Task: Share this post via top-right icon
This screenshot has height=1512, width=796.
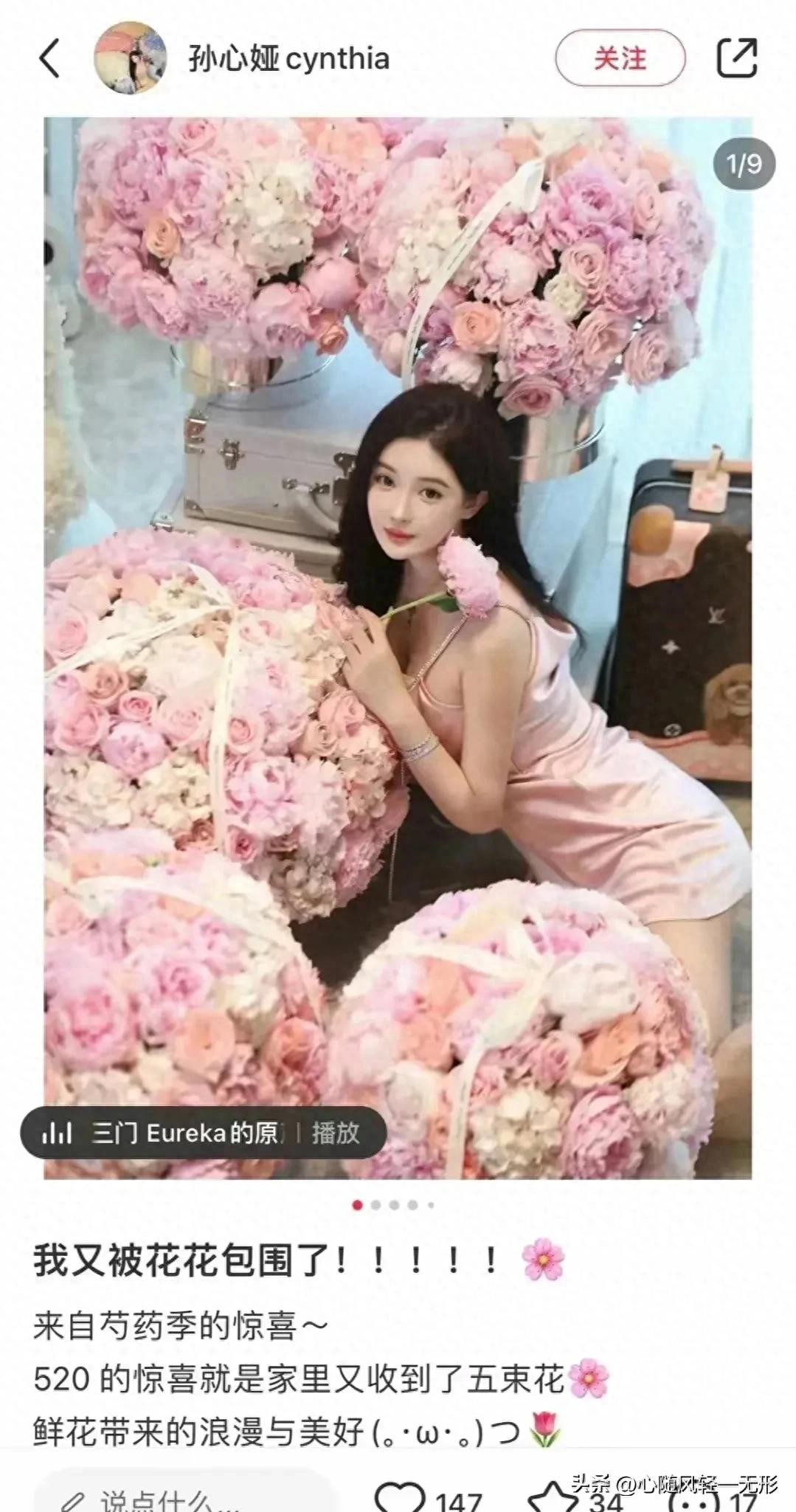Action: coord(737,58)
